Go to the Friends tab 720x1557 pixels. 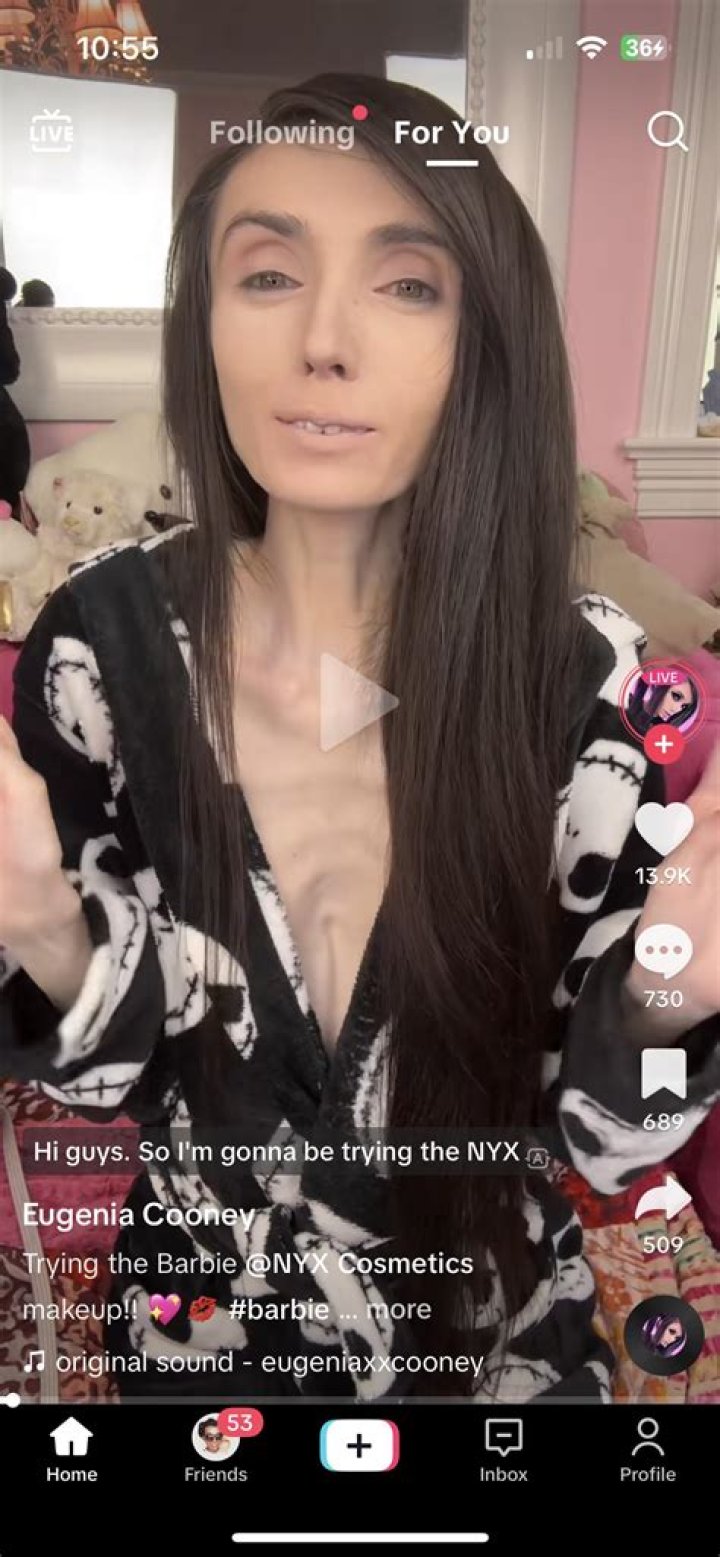pos(215,1448)
